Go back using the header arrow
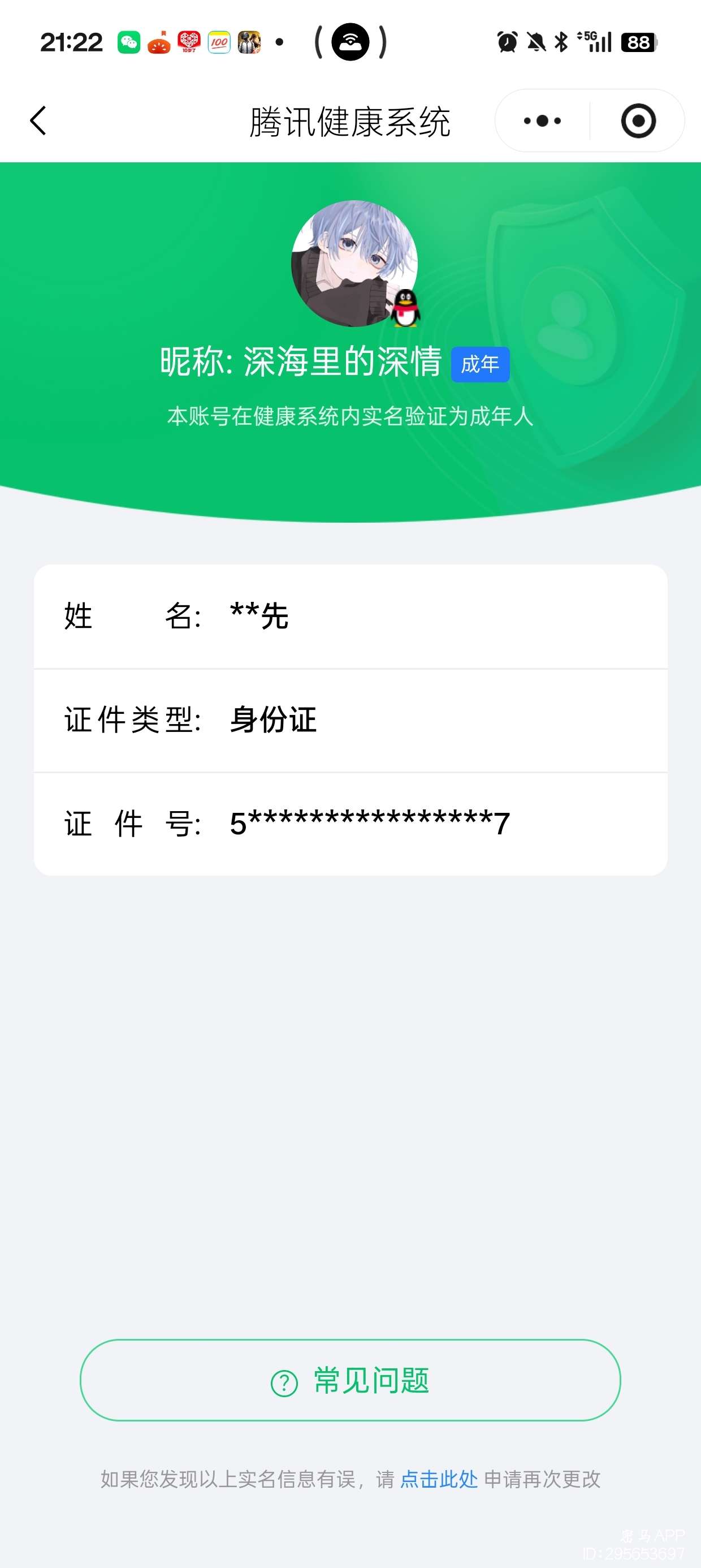This screenshot has width=701, height=1568. [x=38, y=120]
